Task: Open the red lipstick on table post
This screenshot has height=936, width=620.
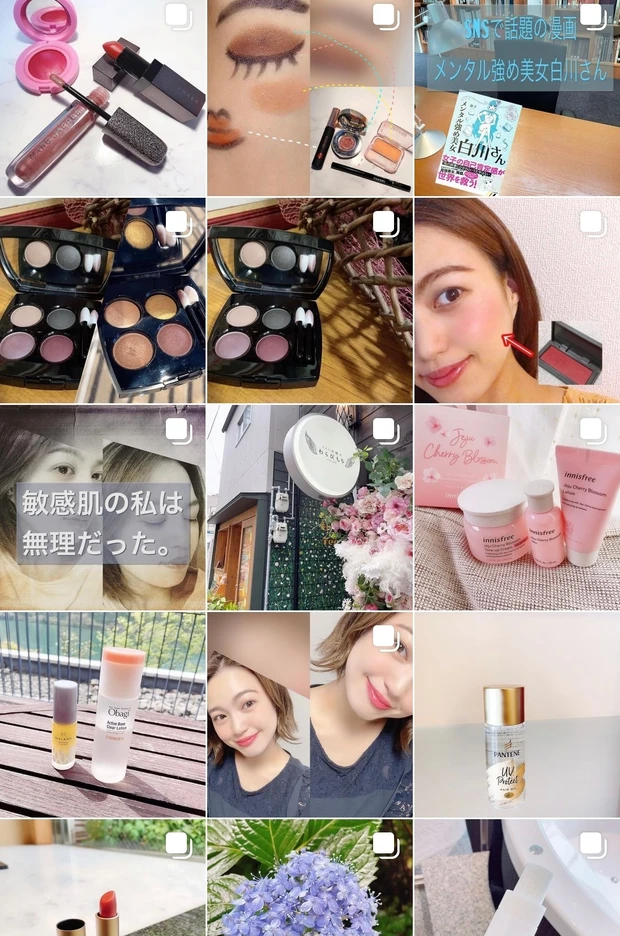Action: (x=102, y=878)
